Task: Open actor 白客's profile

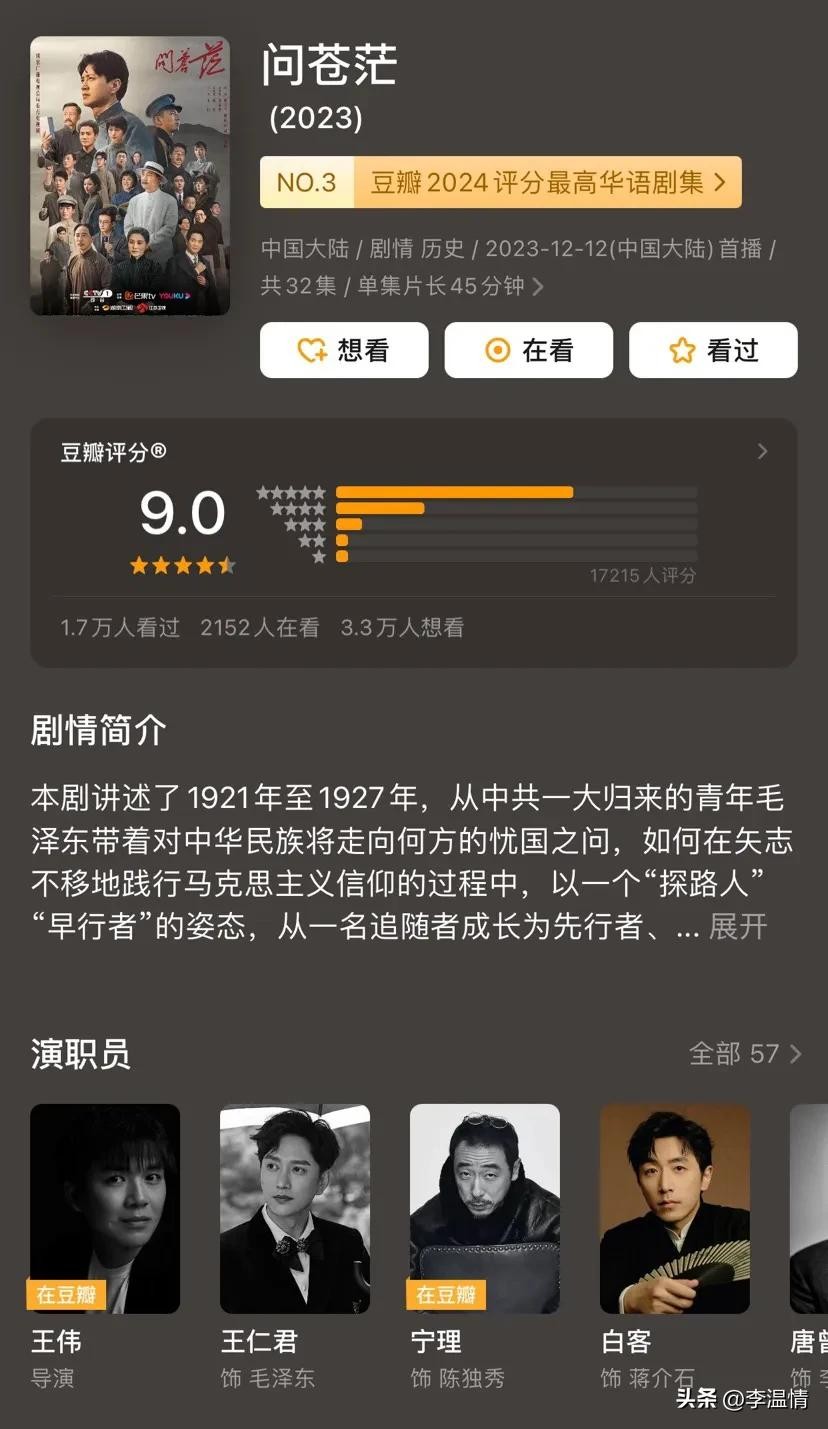Action: click(675, 1208)
